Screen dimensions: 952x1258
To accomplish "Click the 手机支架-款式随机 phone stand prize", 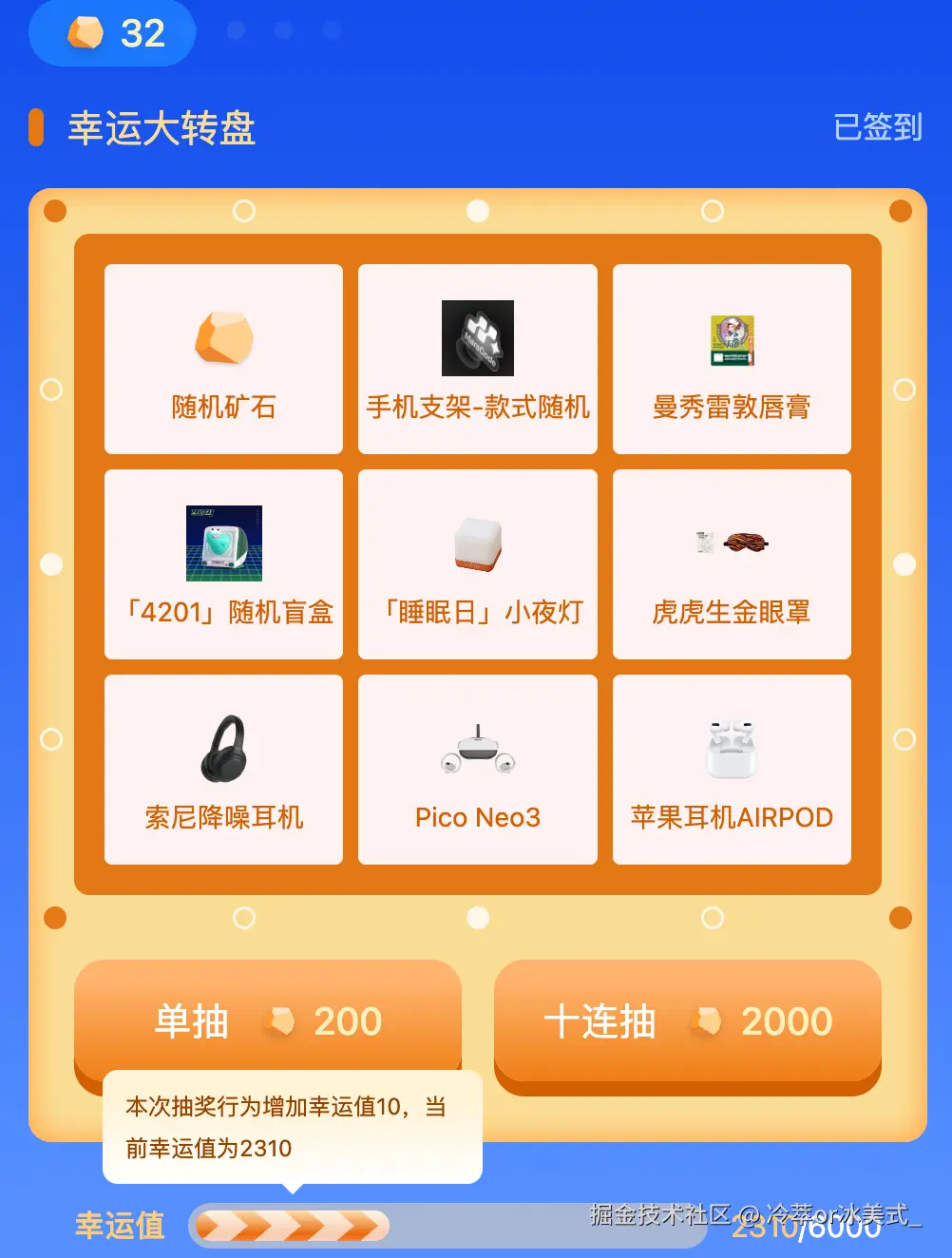I will (477, 359).
